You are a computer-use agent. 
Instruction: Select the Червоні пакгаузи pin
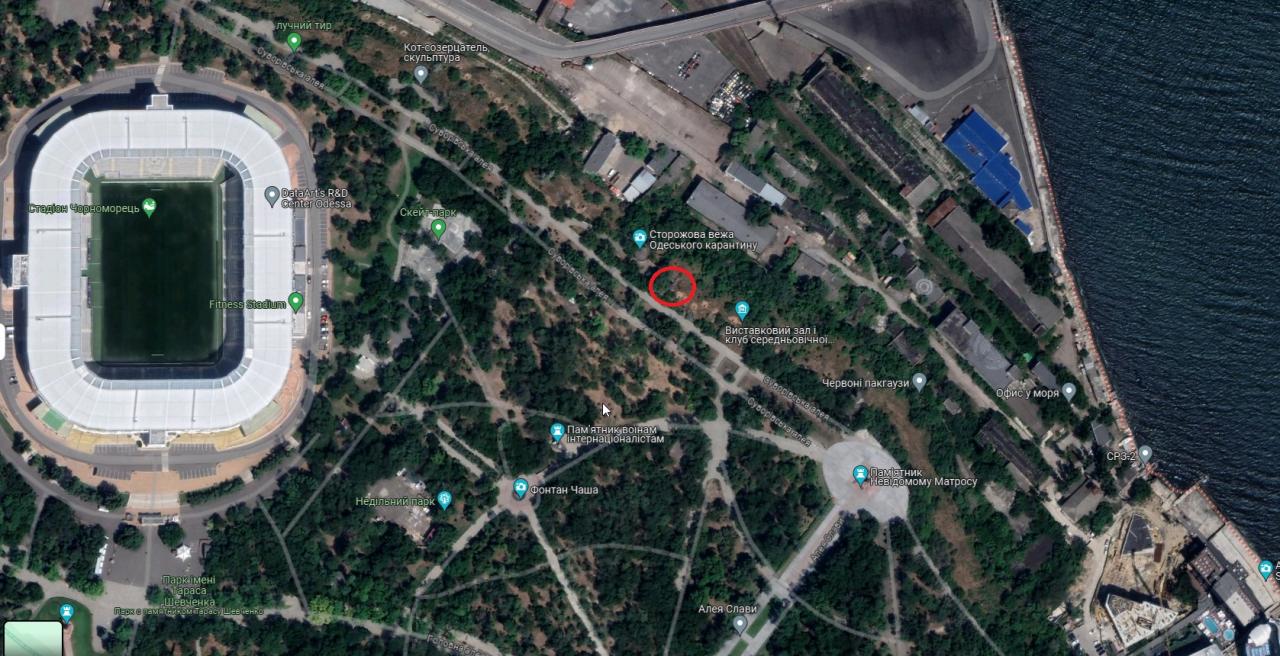pyautogui.click(x=919, y=381)
